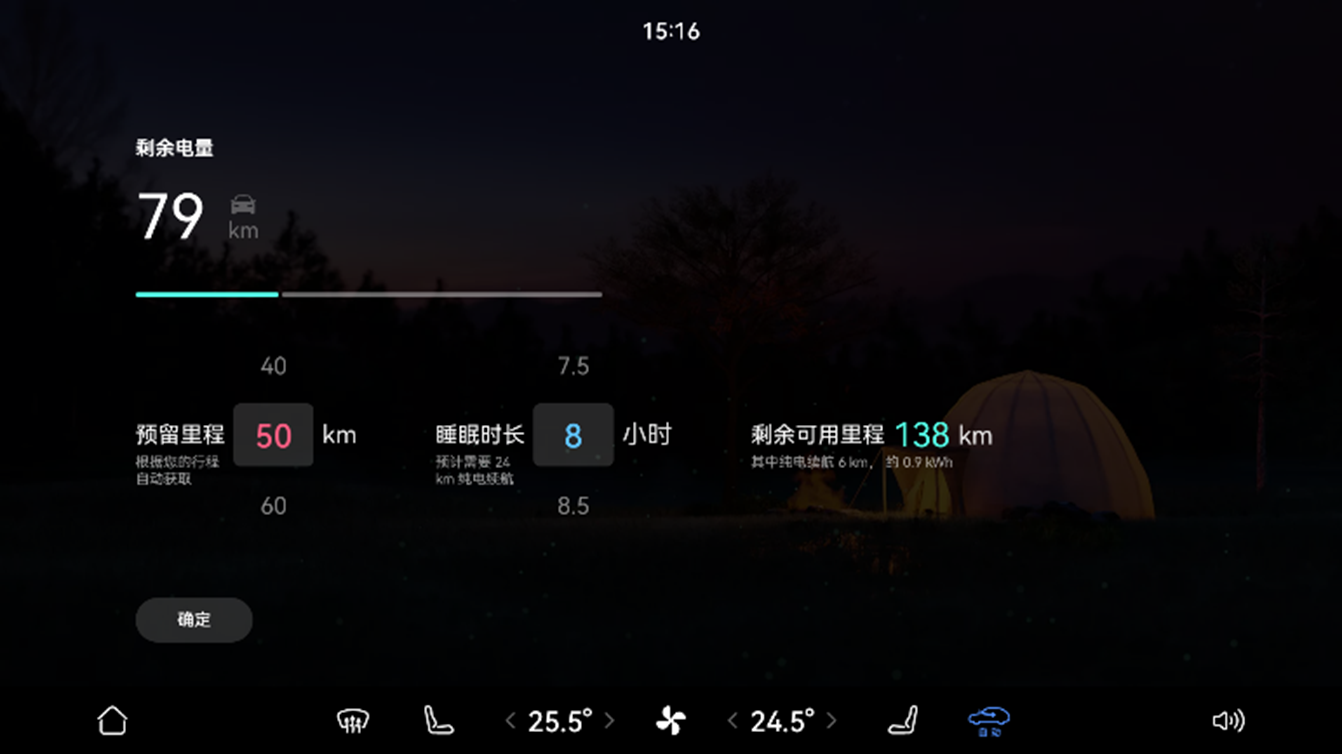Decrease the right temperature from 24.5°
Viewport: 1342px width, 754px height.
click(733, 720)
